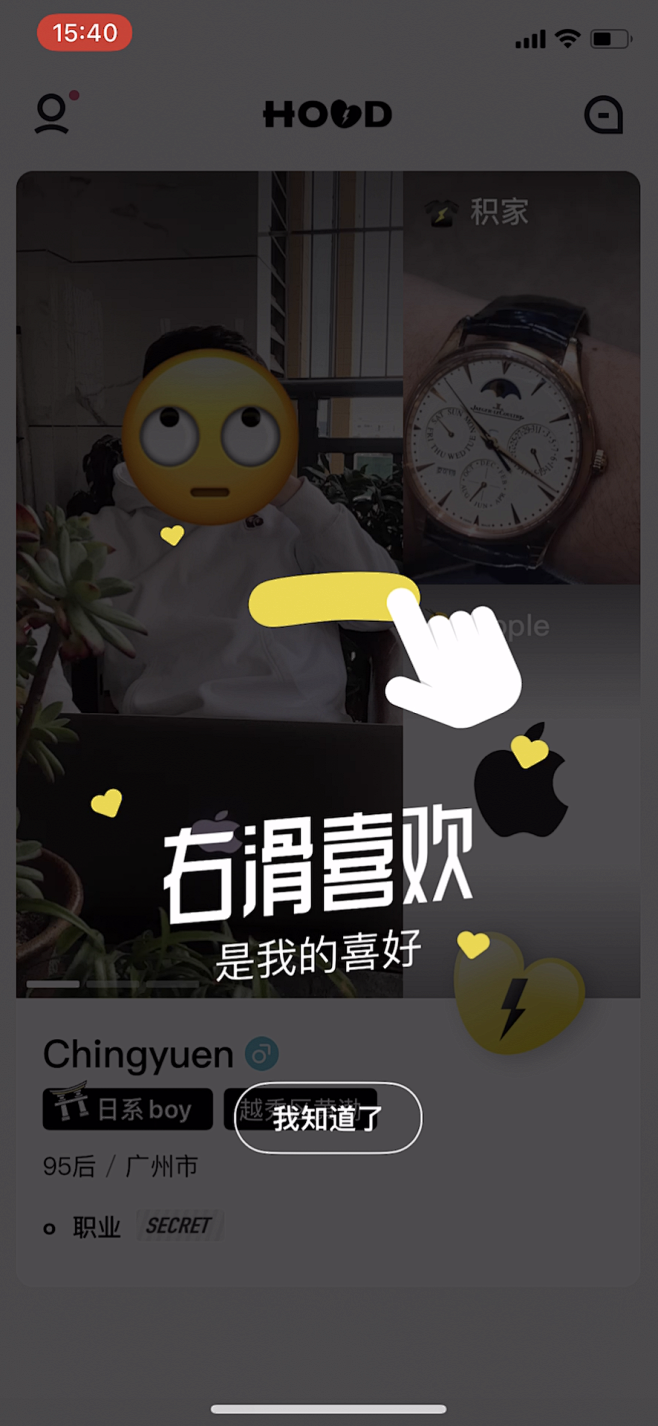Open Chingyuen's profile card photo
This screenshot has width=658, height=1426.
click(x=328, y=584)
